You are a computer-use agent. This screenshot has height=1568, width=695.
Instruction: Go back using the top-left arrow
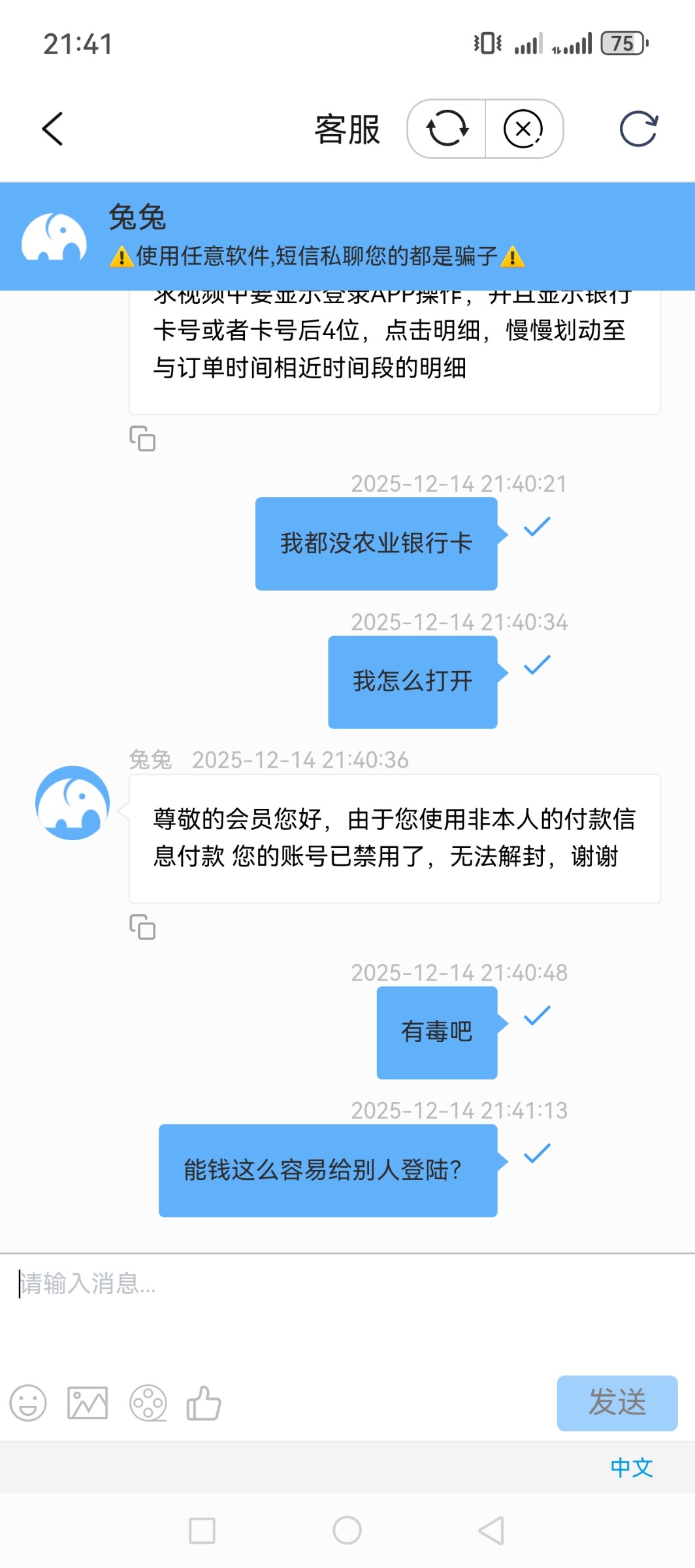pyautogui.click(x=53, y=129)
